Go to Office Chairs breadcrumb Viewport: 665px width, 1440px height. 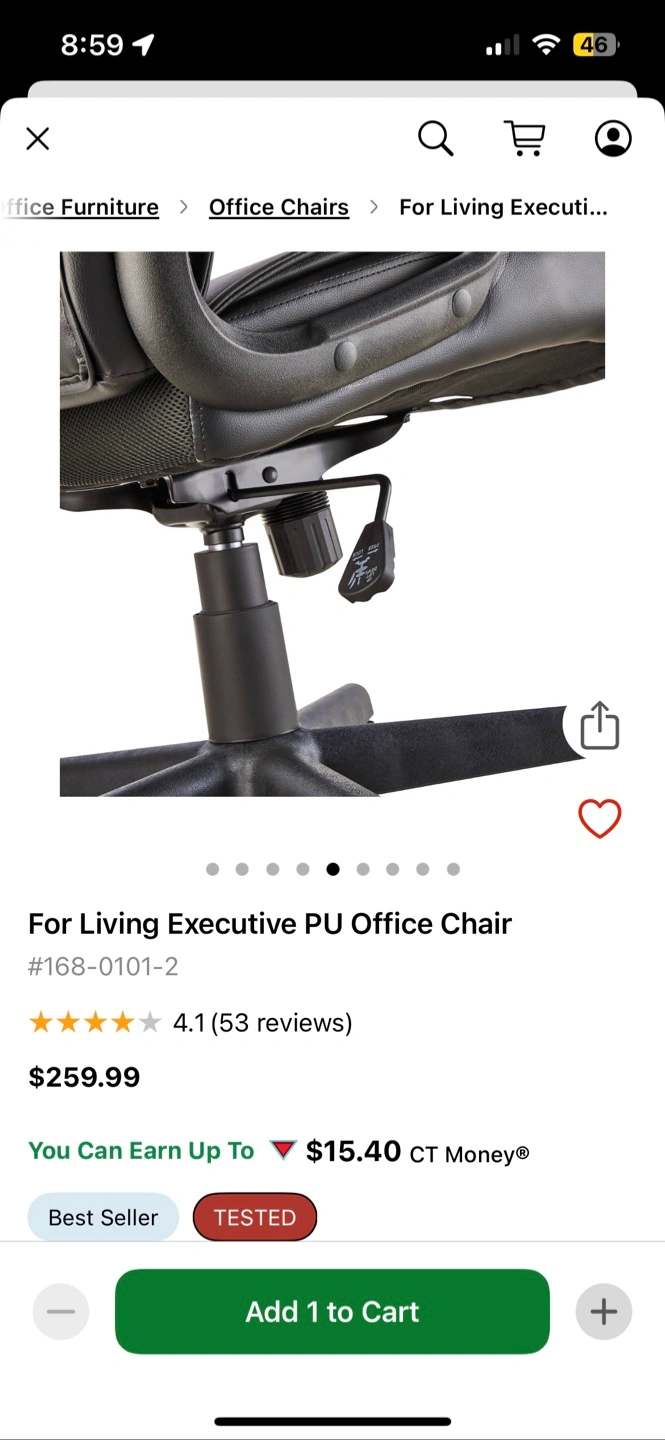[278, 207]
